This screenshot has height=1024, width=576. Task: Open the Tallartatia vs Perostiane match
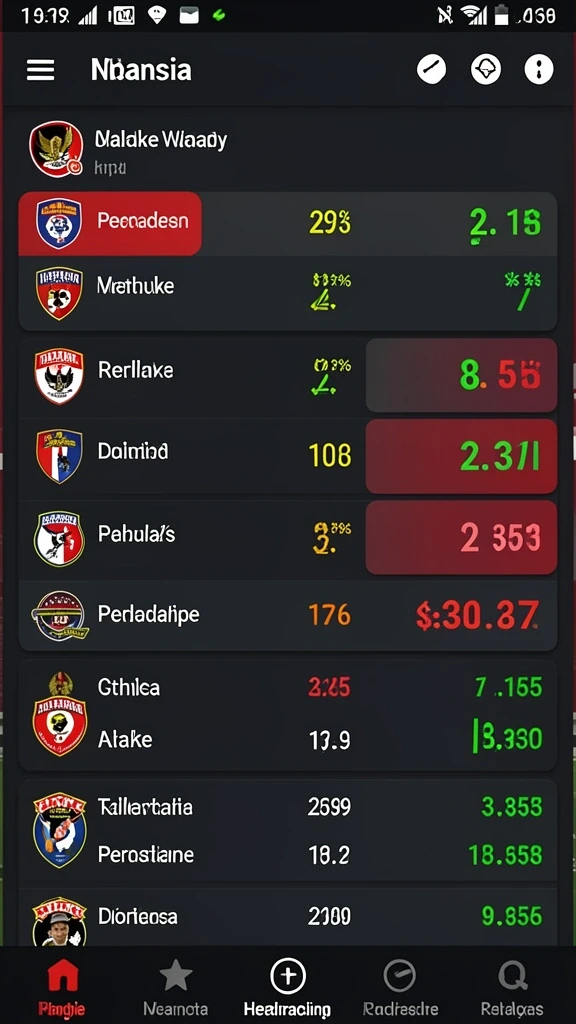[287, 833]
